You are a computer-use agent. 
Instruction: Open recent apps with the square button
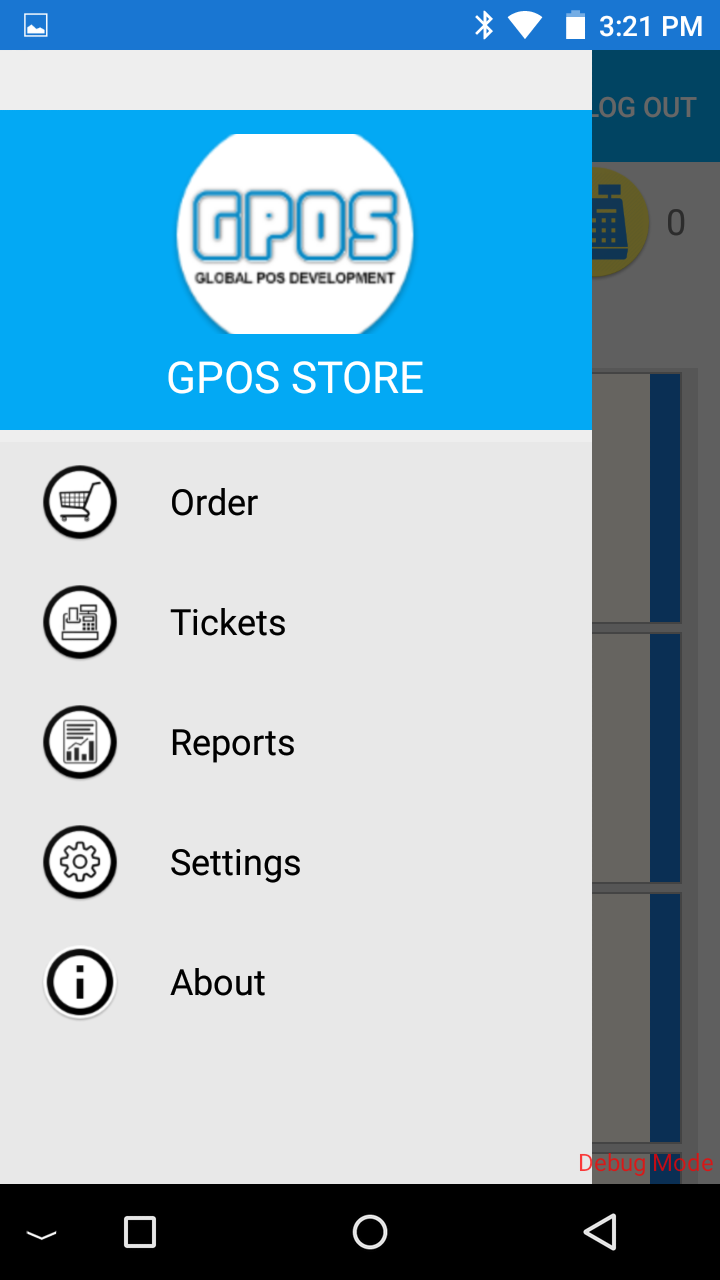(x=140, y=1233)
